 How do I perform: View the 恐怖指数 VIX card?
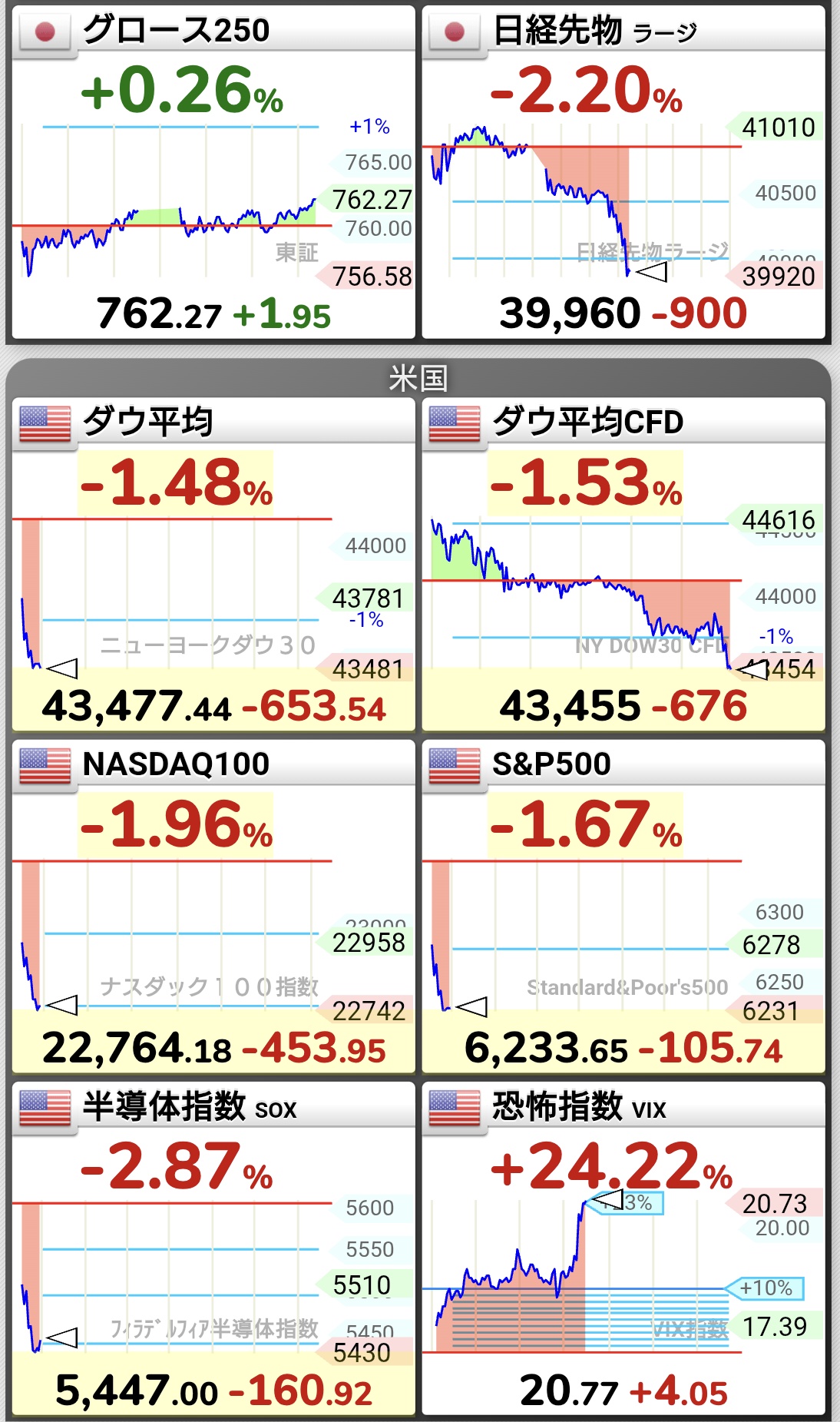click(x=623, y=1249)
